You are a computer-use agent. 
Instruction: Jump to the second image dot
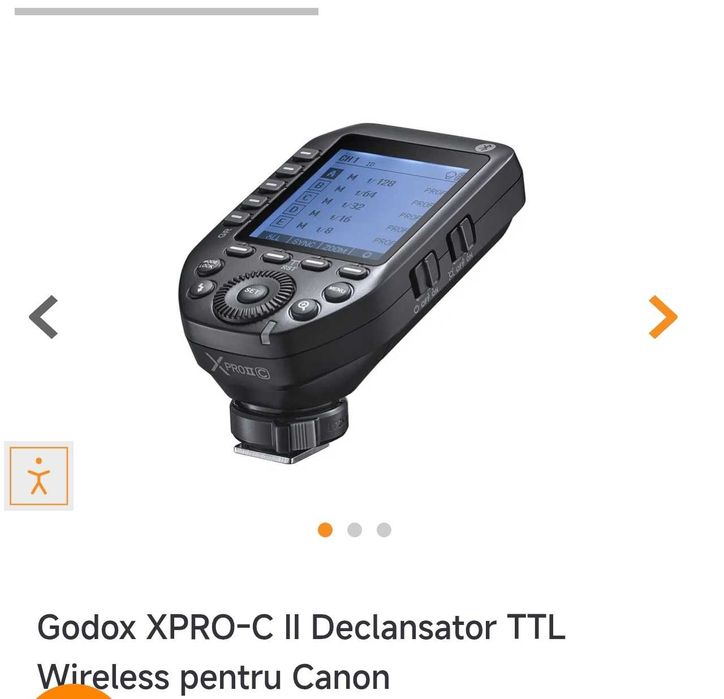354,530
